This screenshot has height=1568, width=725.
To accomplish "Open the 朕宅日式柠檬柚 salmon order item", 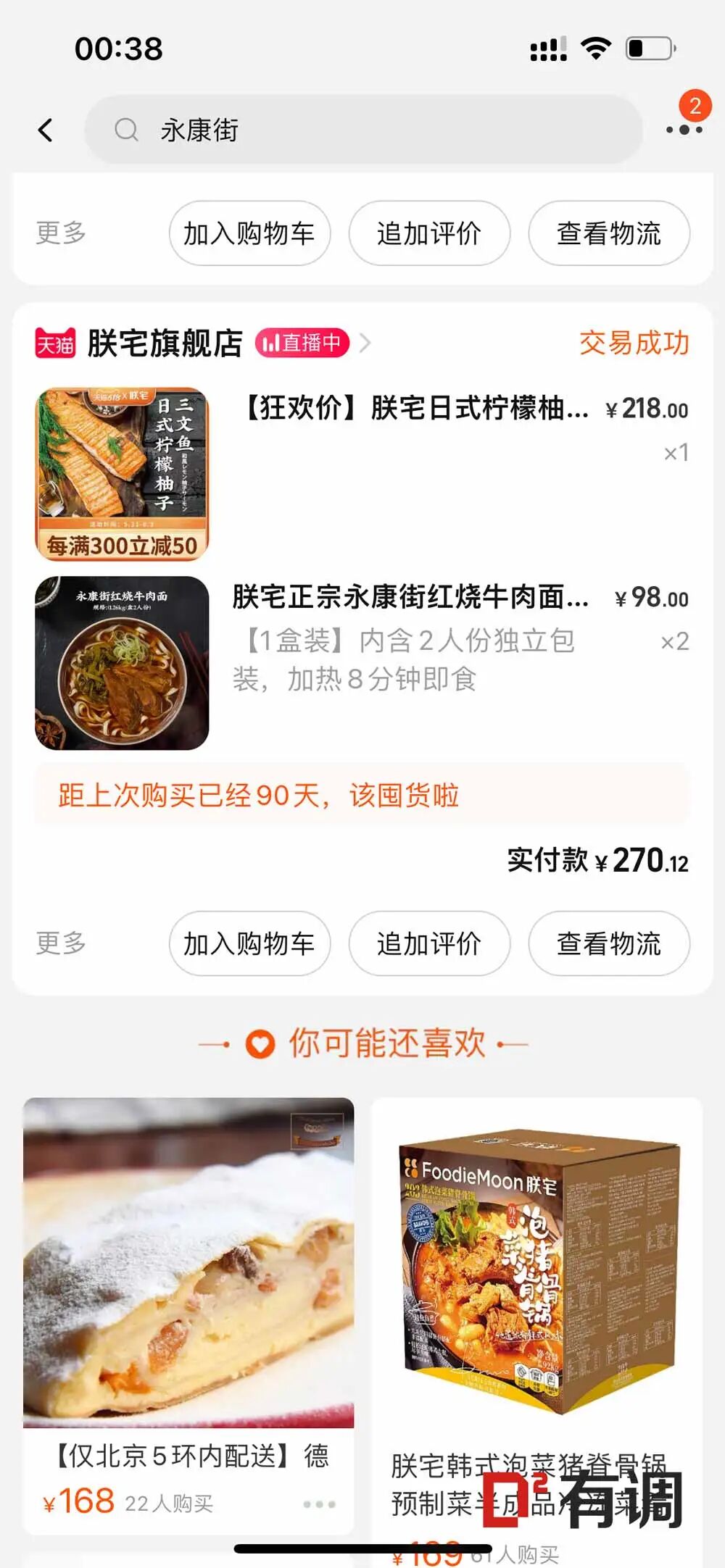I will pyautogui.click(x=413, y=409).
